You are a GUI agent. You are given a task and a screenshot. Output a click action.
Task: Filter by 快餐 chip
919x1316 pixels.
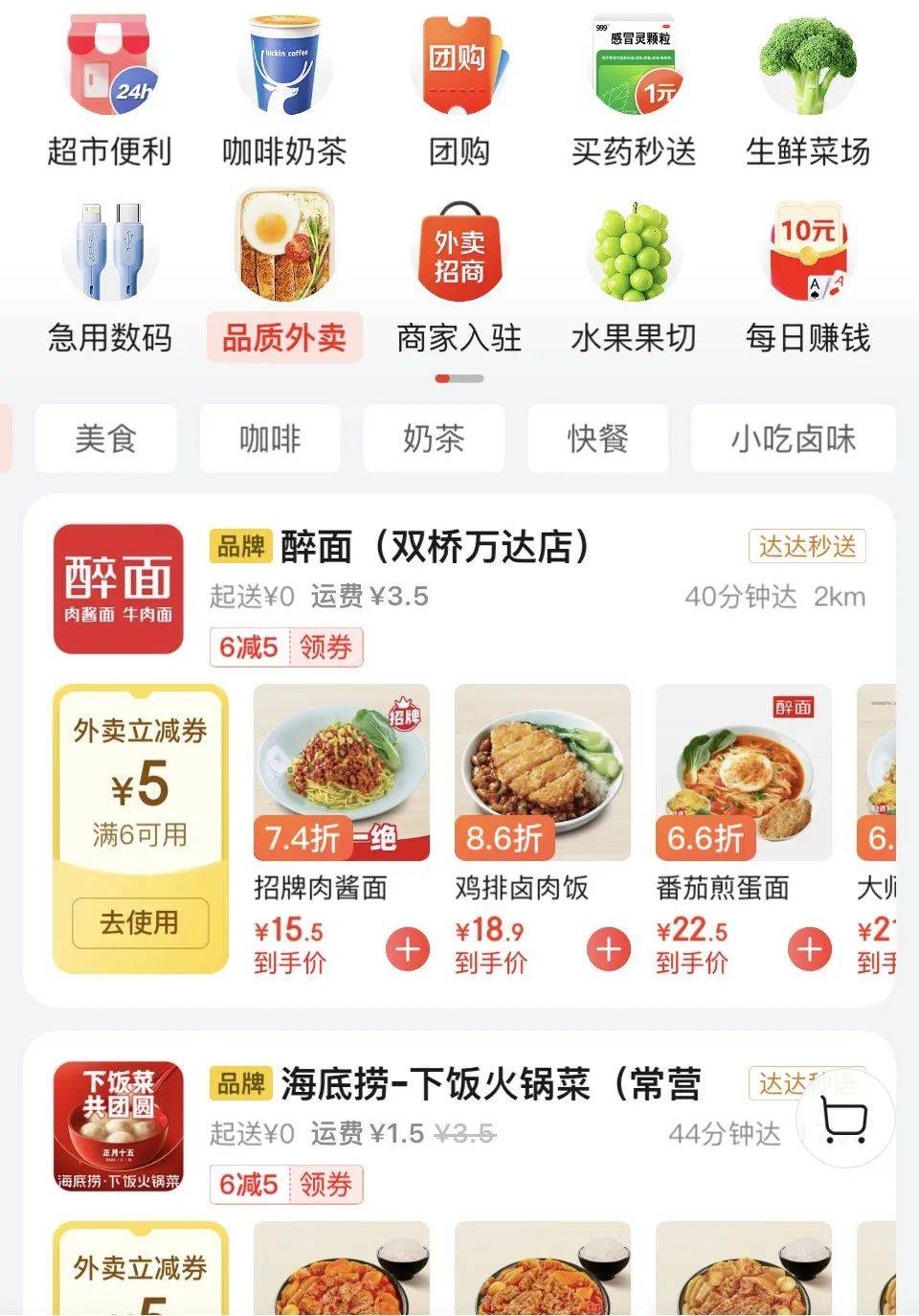tap(597, 439)
